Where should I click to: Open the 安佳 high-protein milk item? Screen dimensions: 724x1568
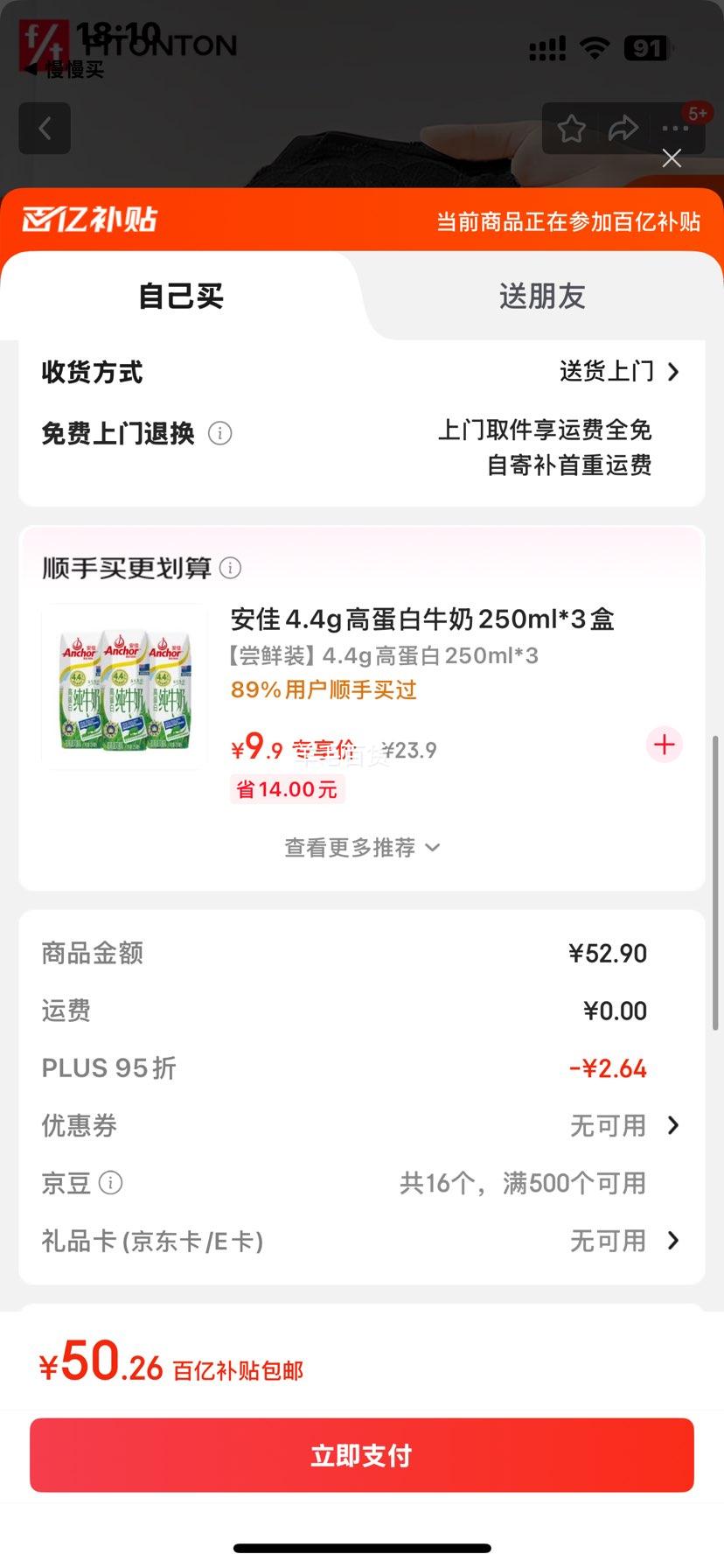coord(422,619)
